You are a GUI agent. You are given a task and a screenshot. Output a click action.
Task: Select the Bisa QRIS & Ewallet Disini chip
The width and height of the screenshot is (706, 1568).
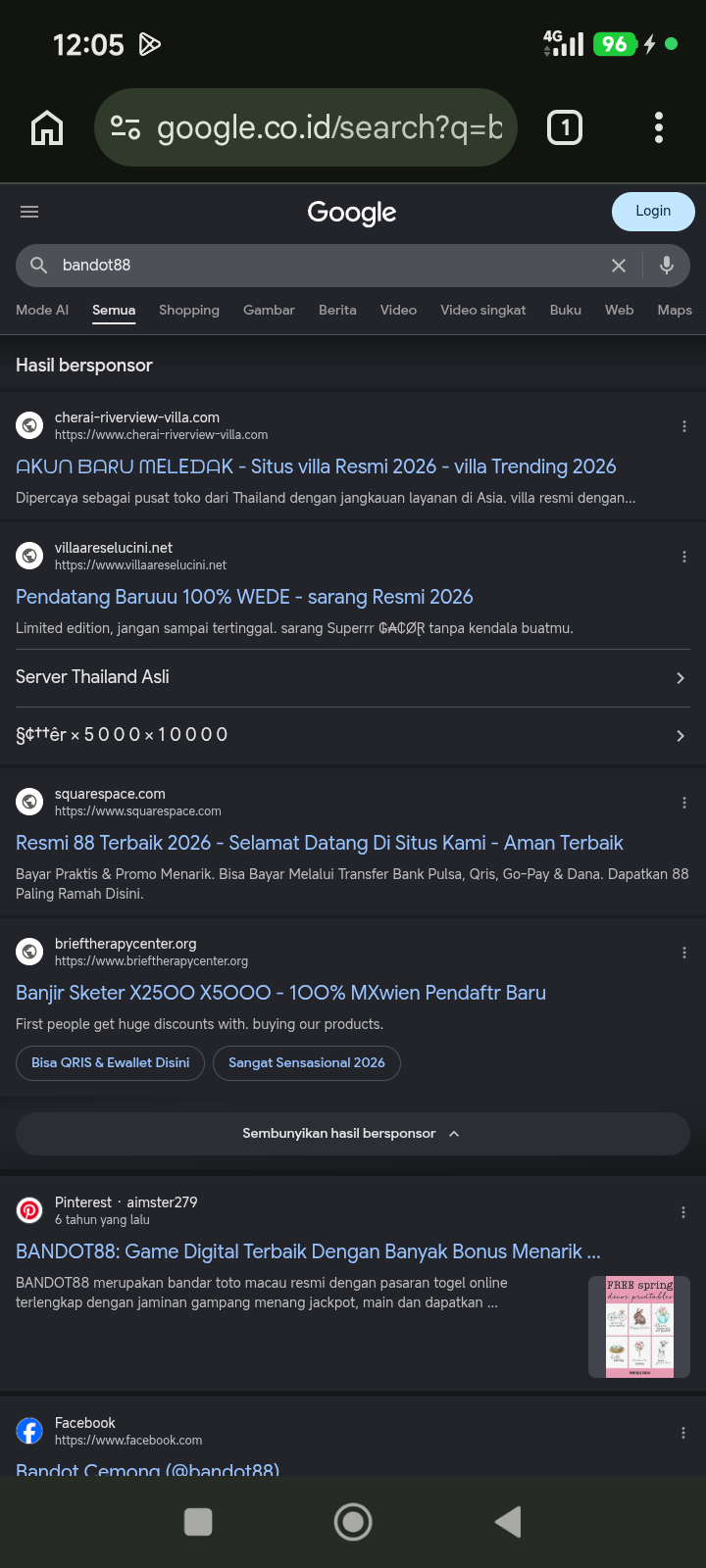(111, 1063)
